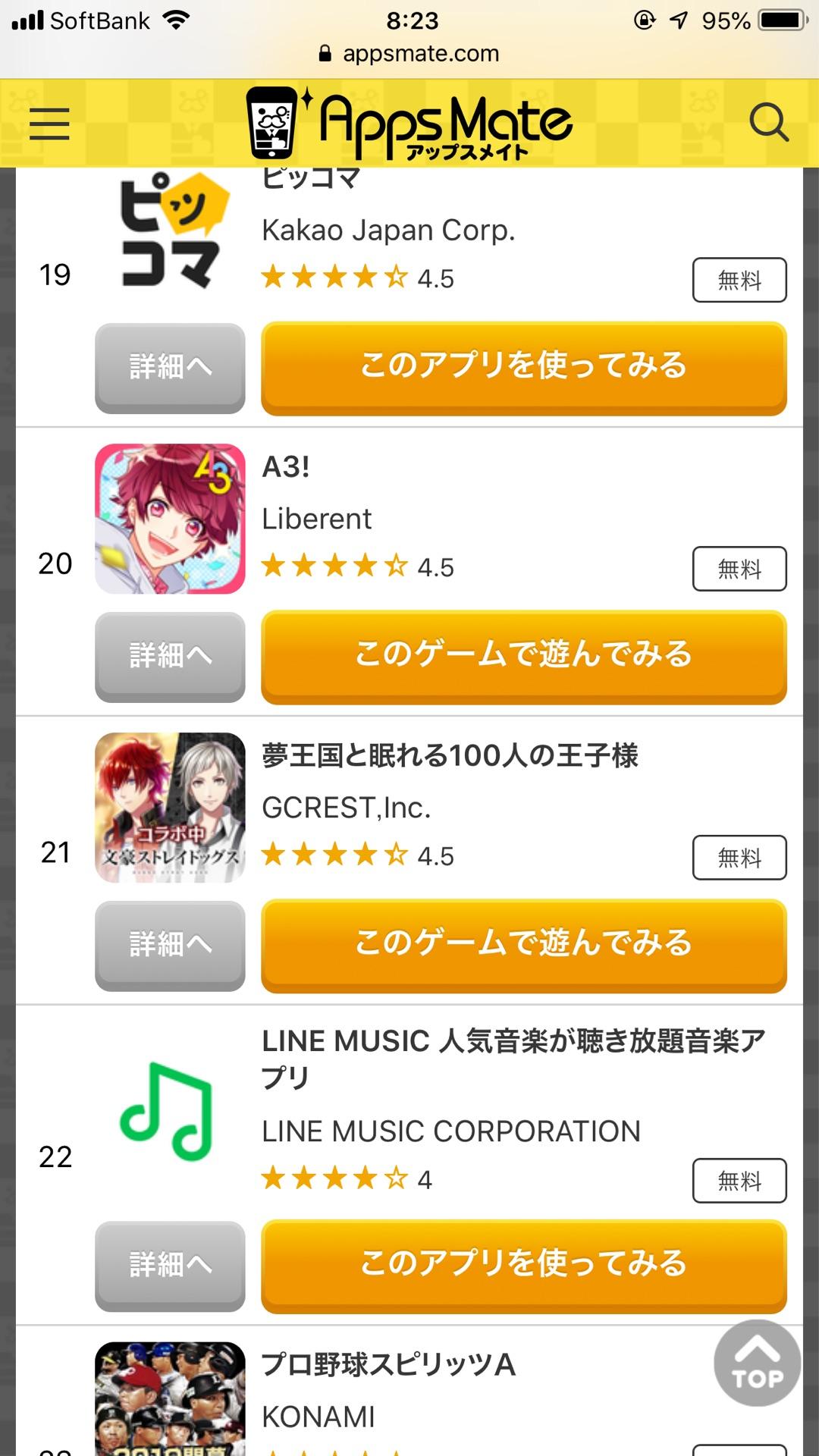This screenshot has height=1456, width=819.
Task: Tap the appsmate.com address bar
Action: (409, 54)
